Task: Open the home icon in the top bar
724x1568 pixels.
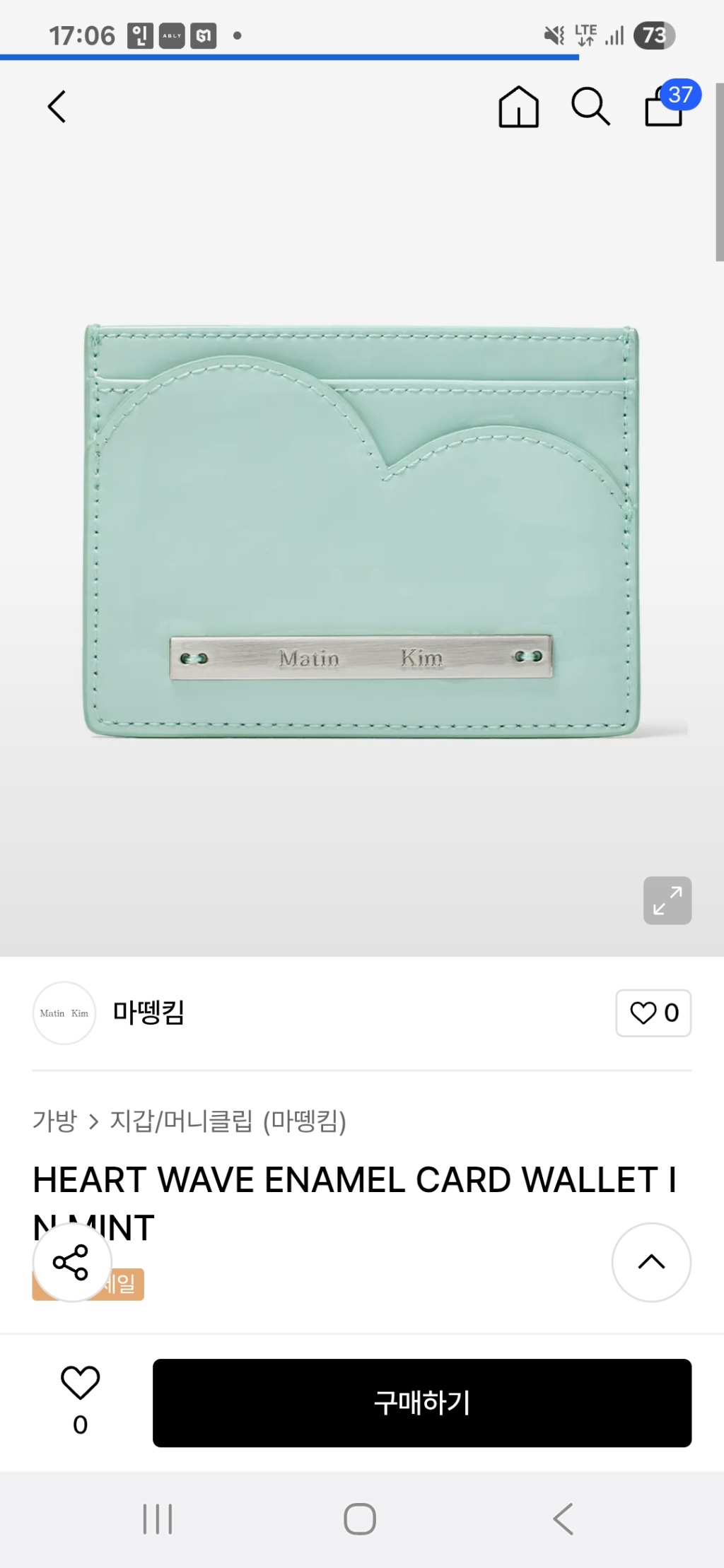Action: point(518,107)
